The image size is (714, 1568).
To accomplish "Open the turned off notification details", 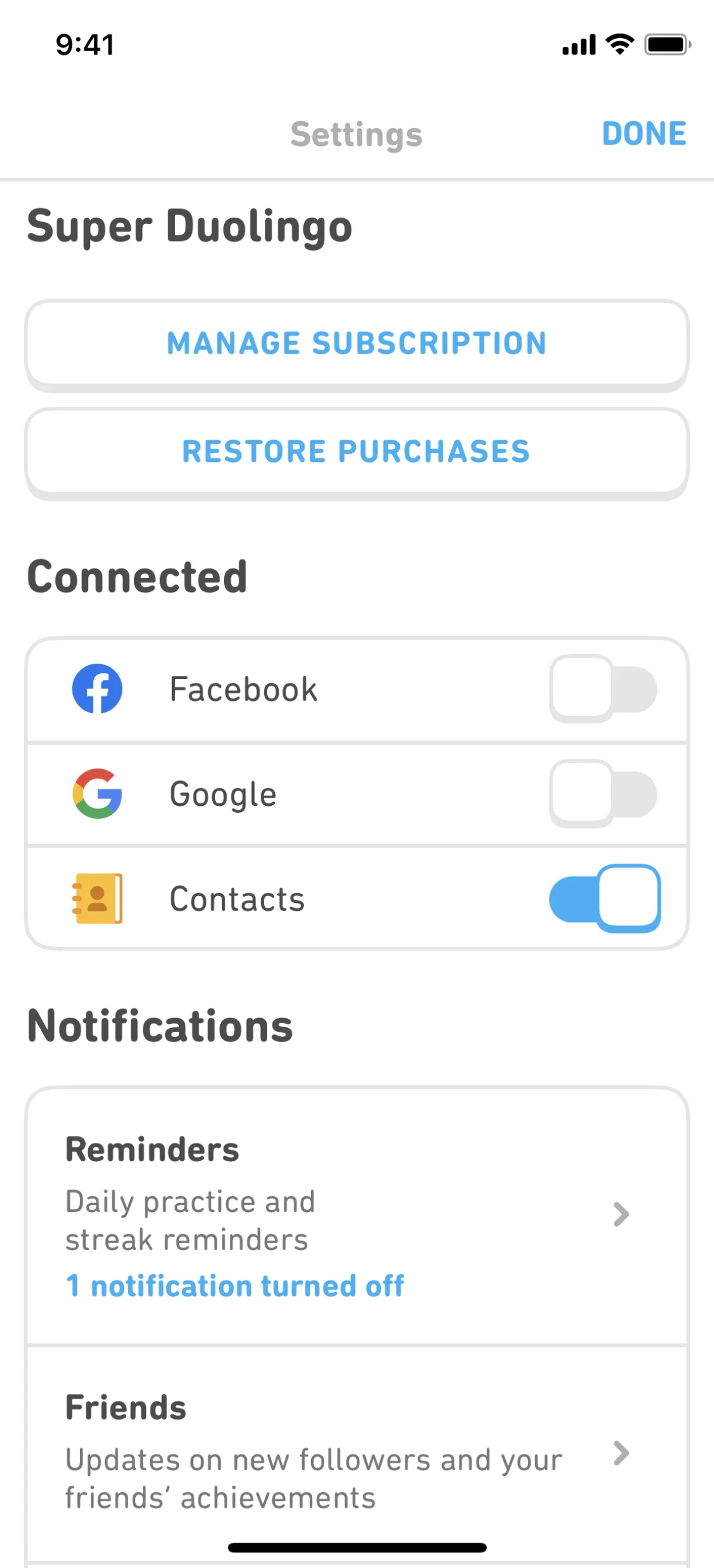I will (x=234, y=1286).
